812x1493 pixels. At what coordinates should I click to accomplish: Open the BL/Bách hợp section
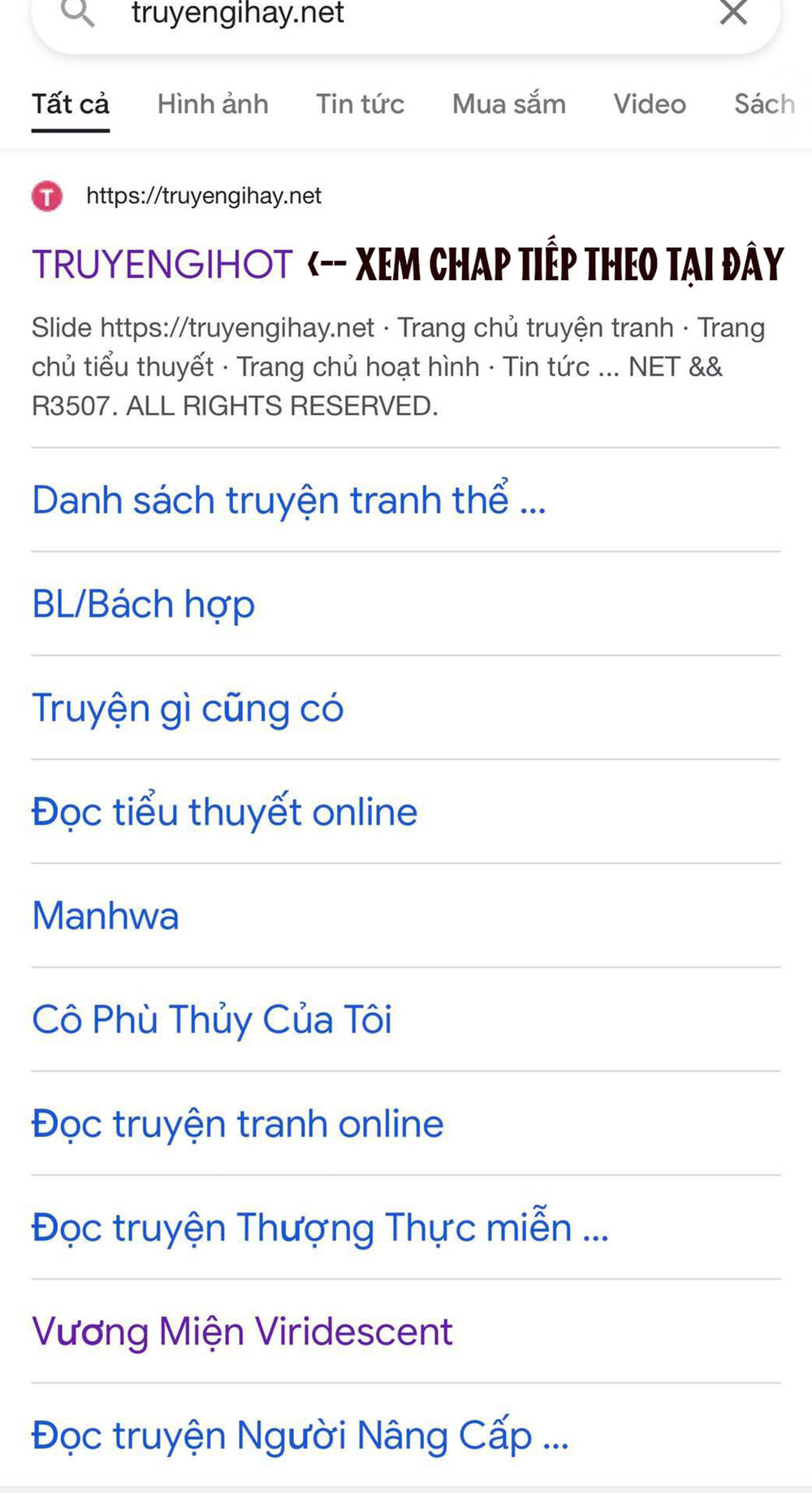point(143,604)
